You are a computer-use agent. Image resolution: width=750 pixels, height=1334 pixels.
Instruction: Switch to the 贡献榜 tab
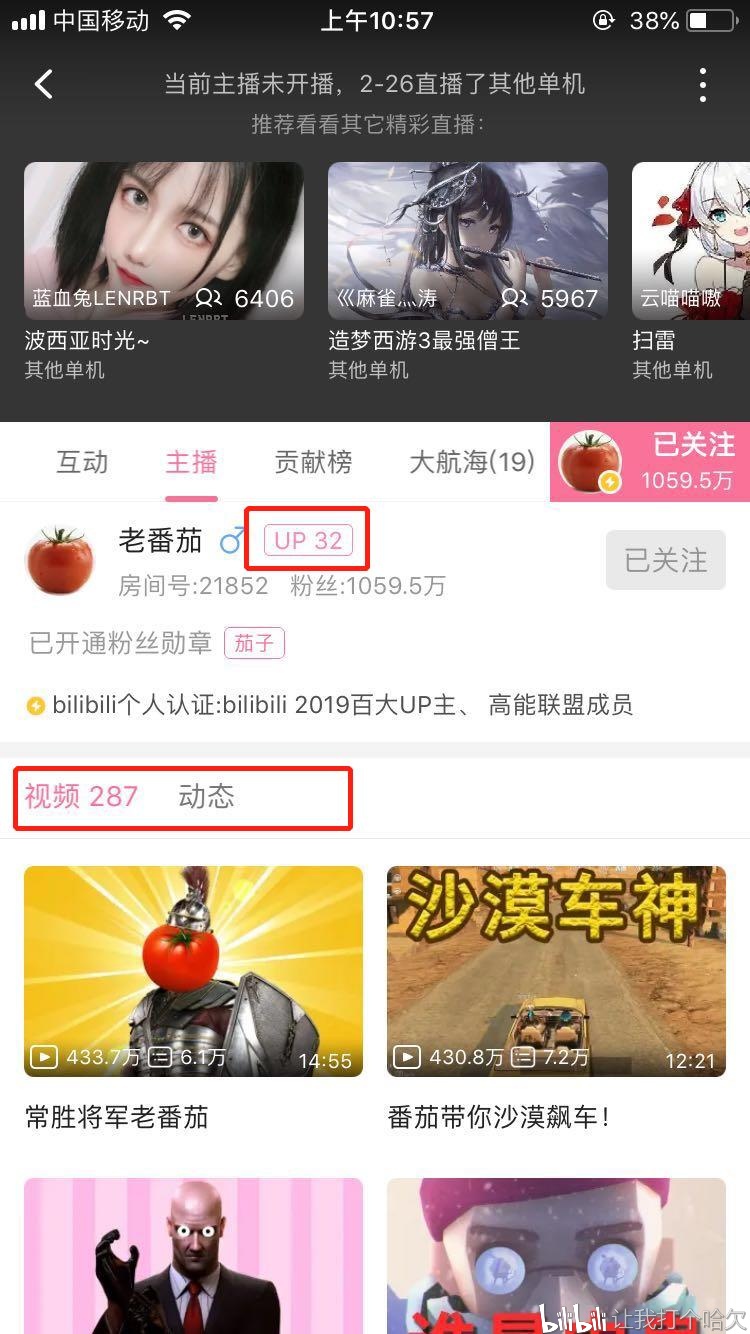pos(313,462)
